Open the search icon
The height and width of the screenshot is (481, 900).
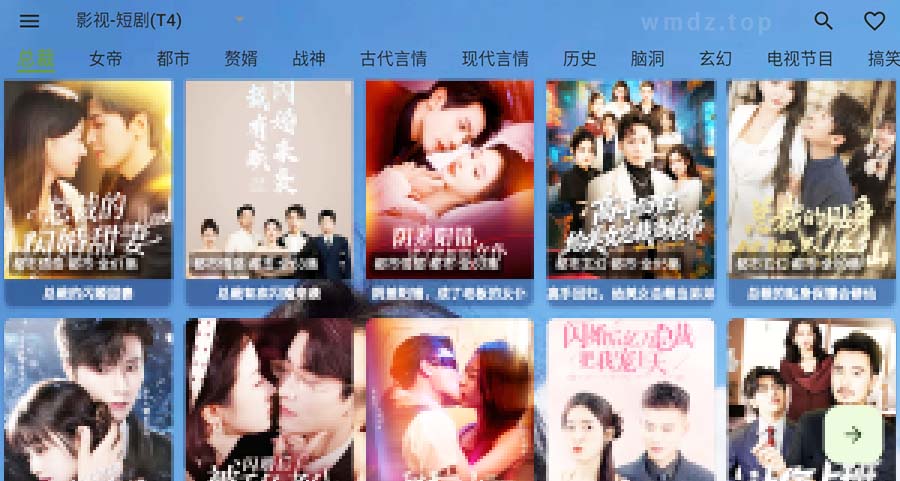pos(823,21)
